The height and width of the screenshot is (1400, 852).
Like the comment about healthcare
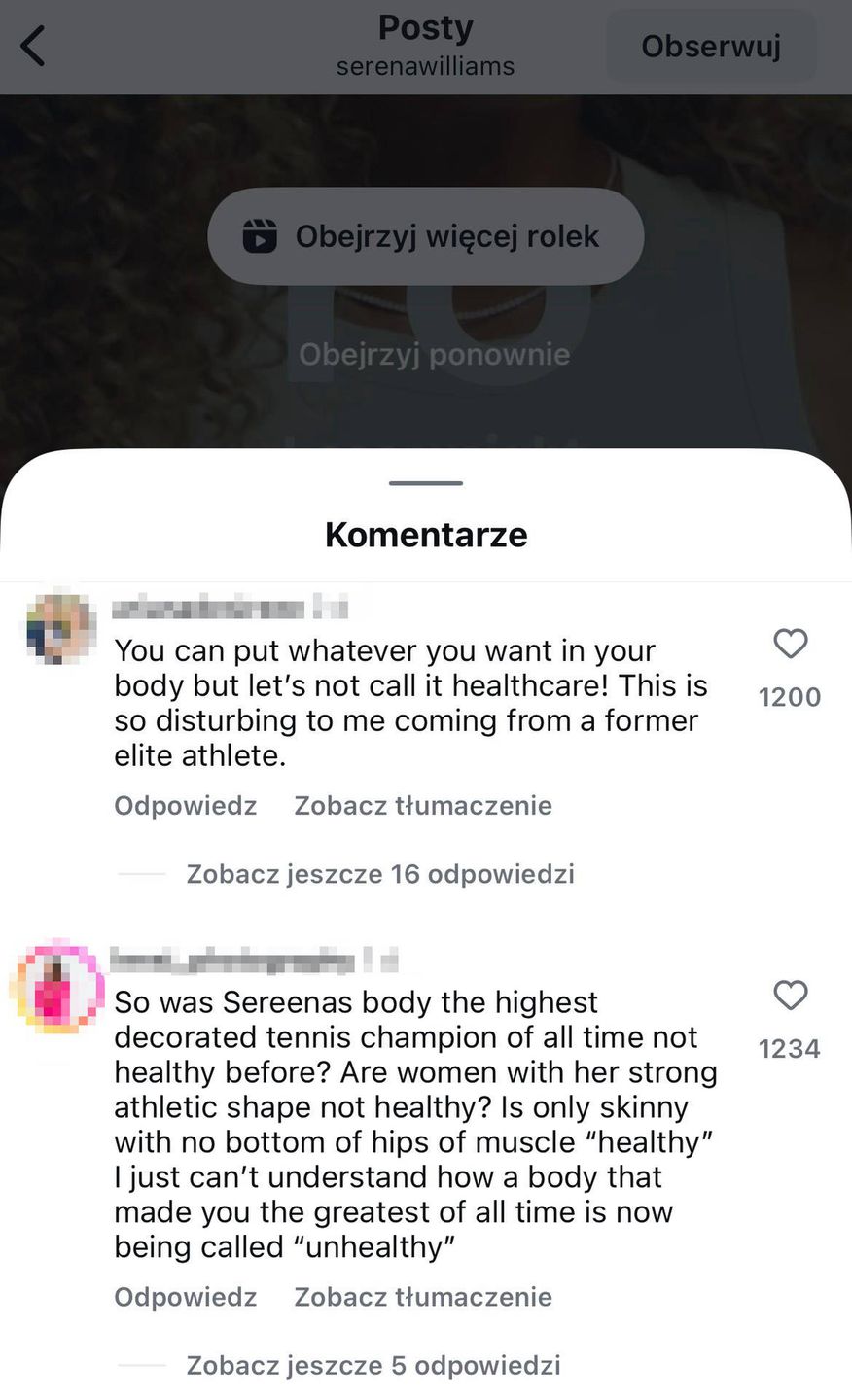(x=790, y=644)
